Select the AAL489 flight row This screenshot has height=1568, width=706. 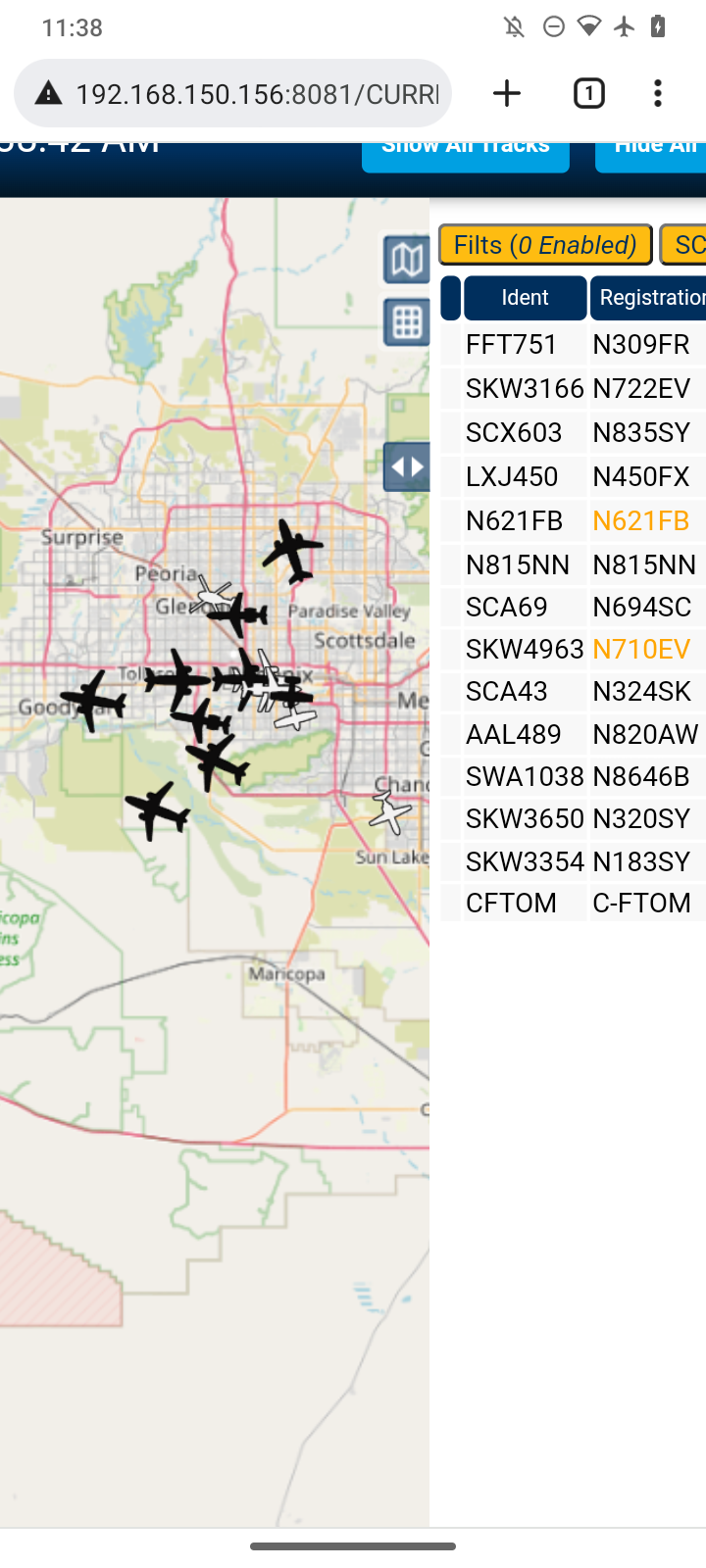pos(574,734)
